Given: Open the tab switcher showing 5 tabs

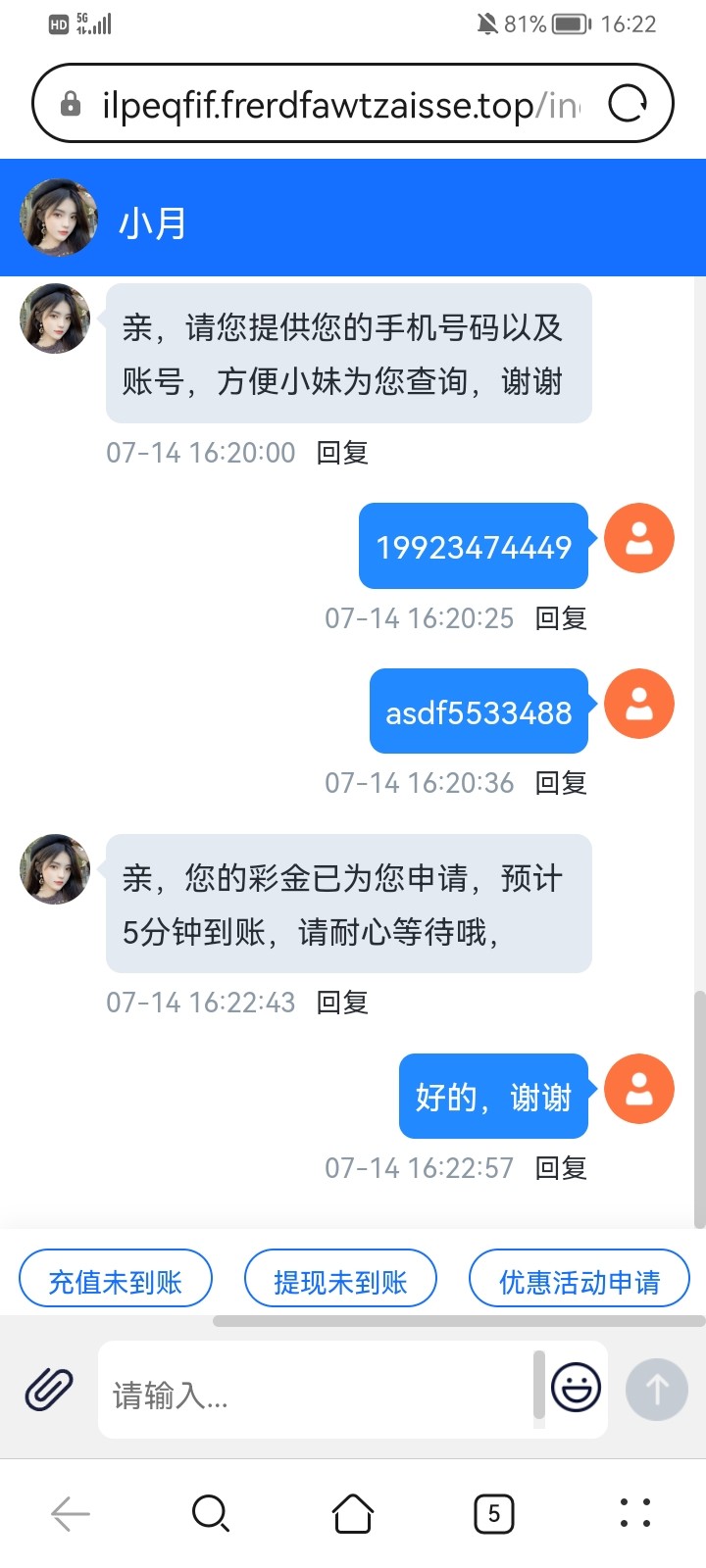Looking at the screenshot, I should click(x=493, y=1513).
